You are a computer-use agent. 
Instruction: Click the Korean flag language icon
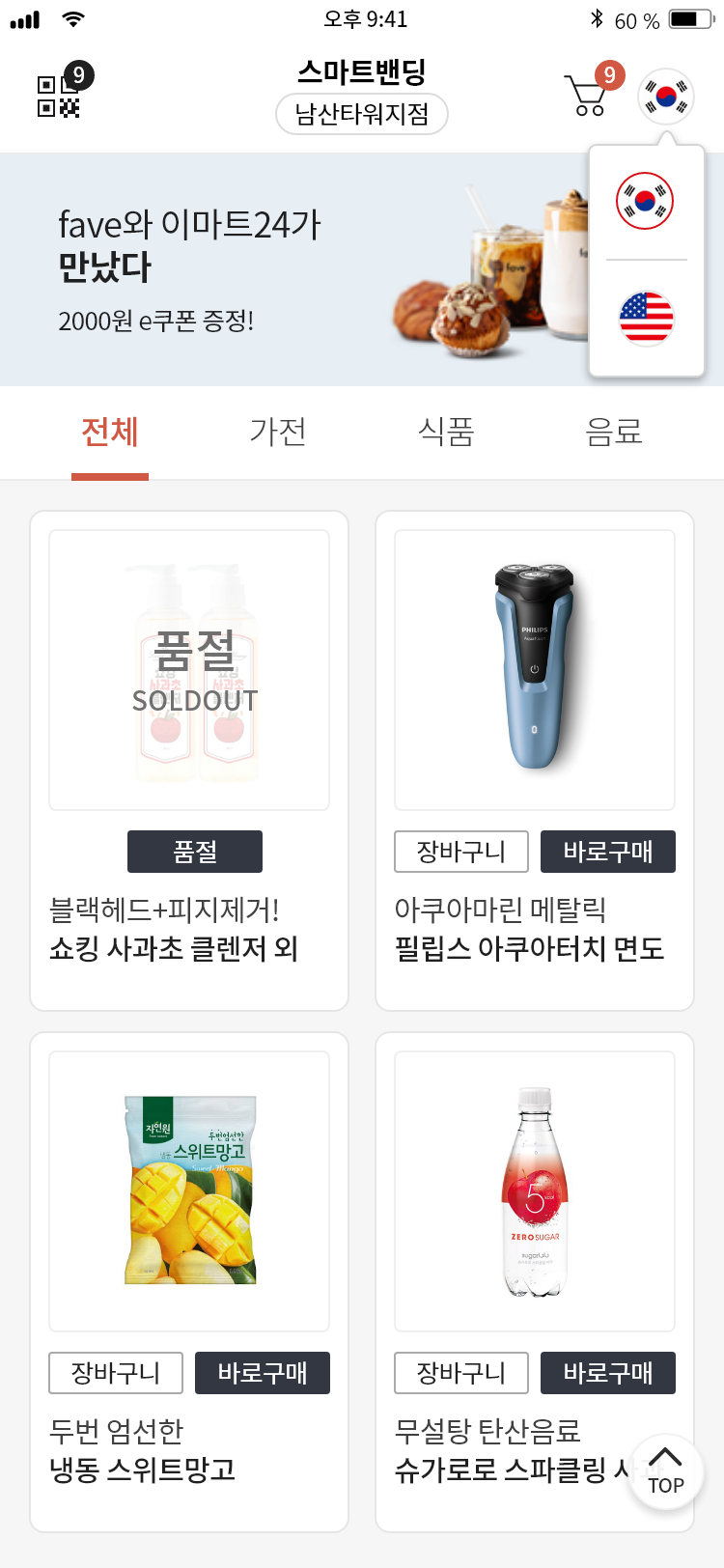pos(667,98)
